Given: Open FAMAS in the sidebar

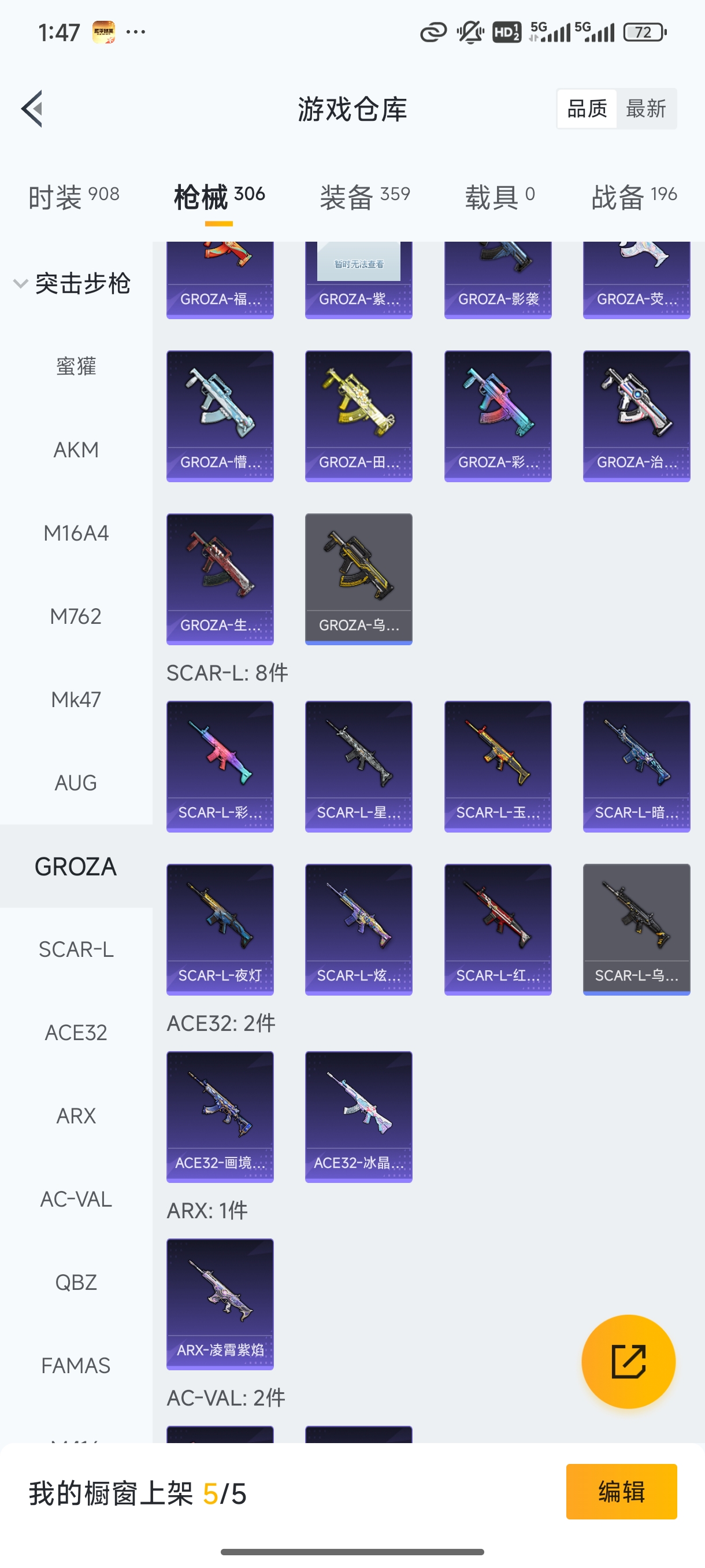Looking at the screenshot, I should click(x=76, y=1366).
